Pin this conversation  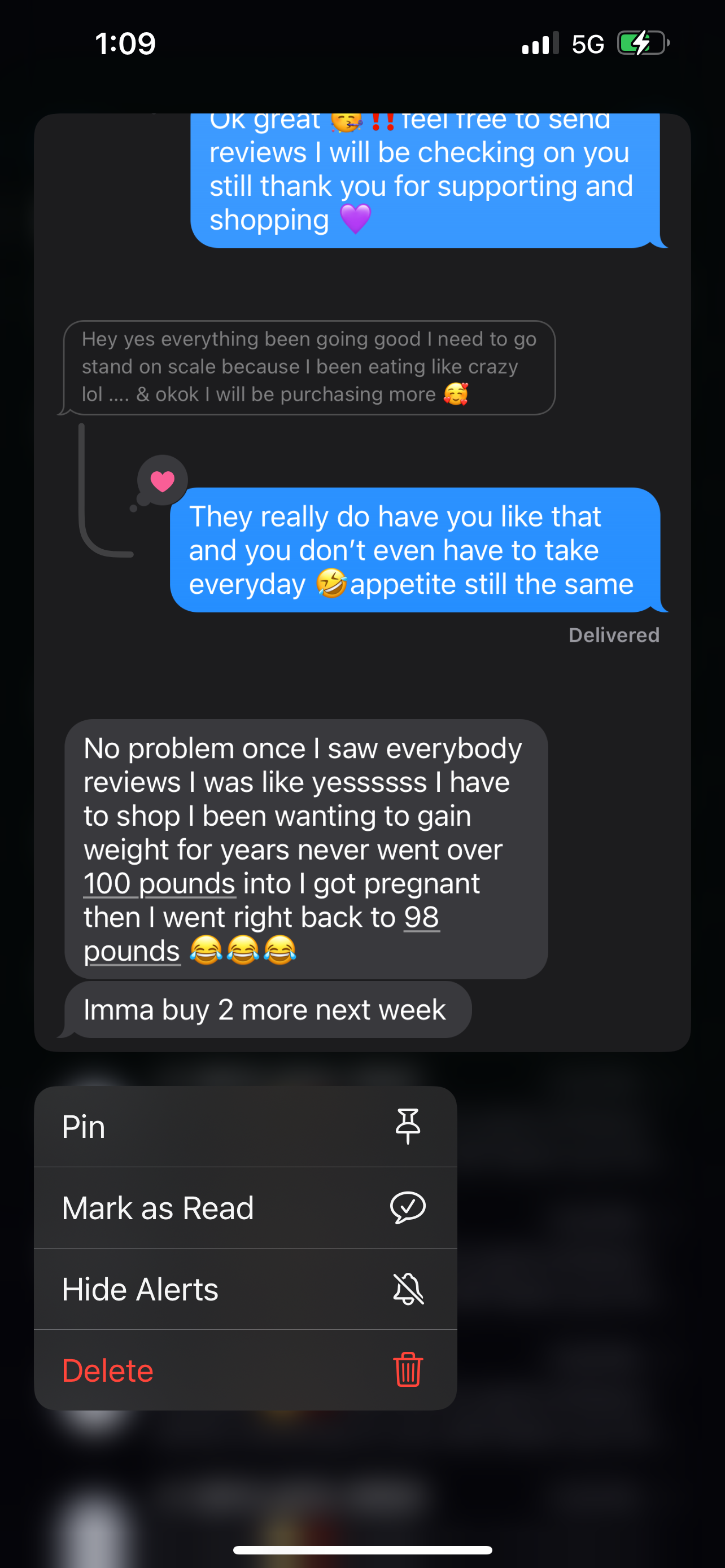[244, 1127]
